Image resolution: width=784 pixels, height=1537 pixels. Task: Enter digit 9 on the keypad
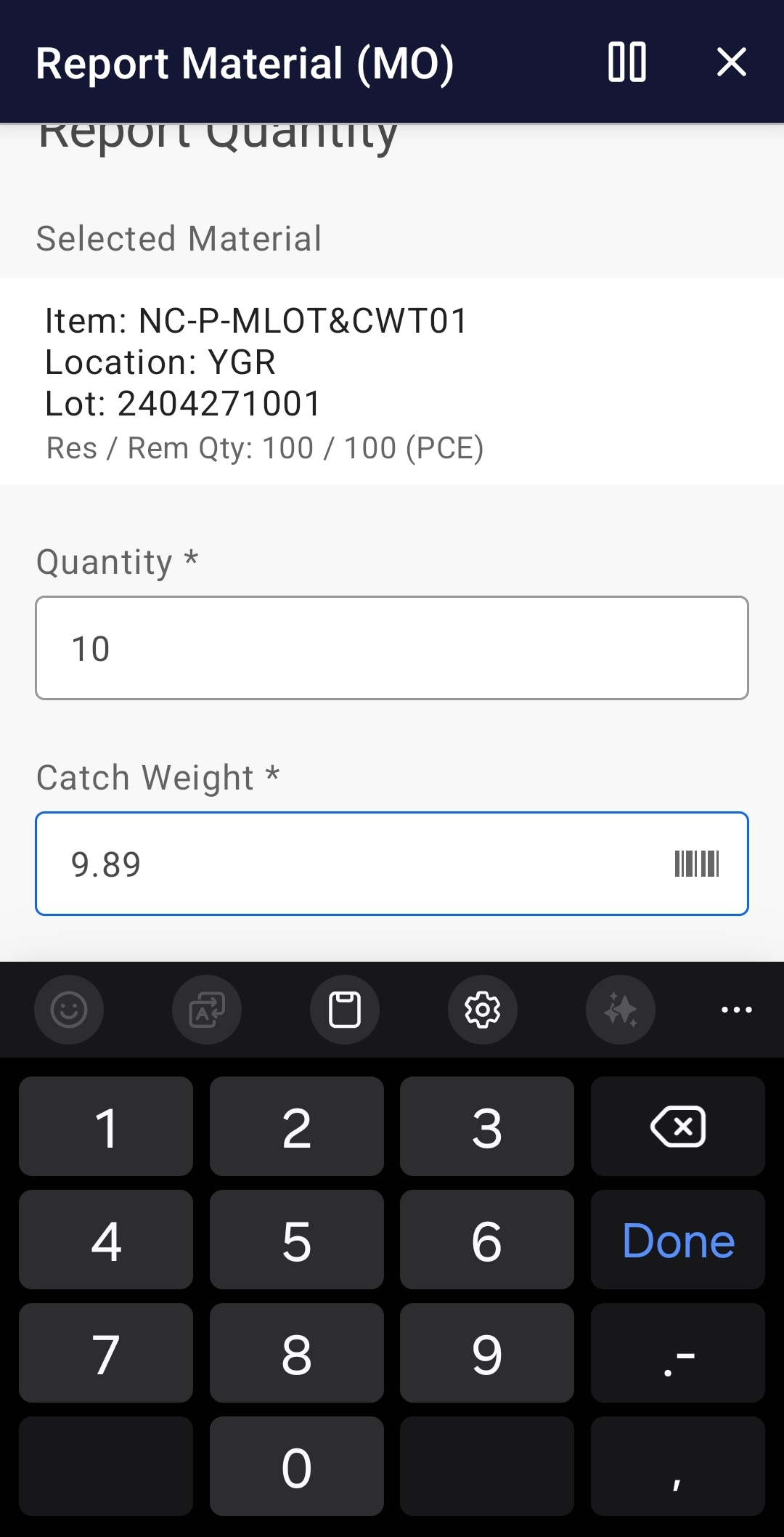pos(487,1353)
